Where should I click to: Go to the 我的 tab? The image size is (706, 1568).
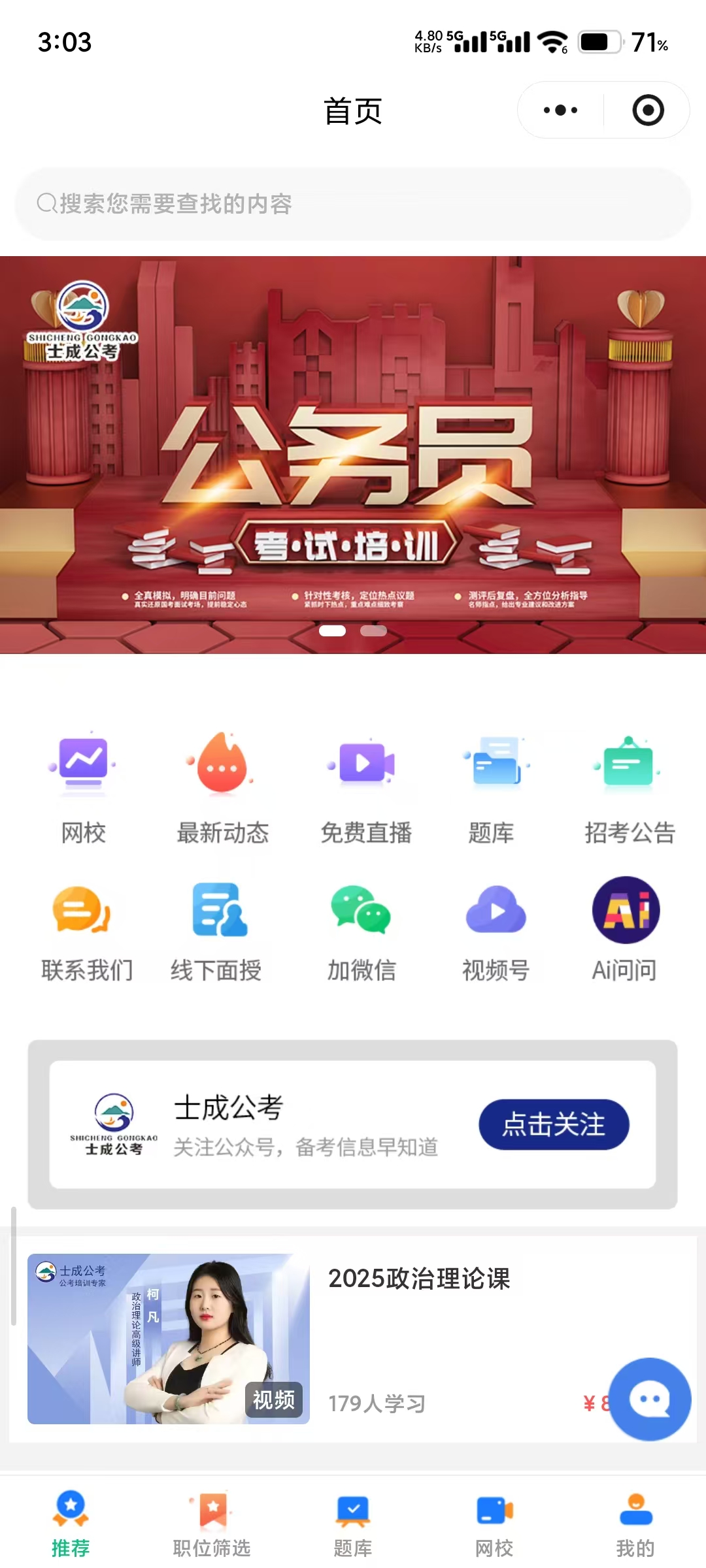click(x=635, y=1524)
